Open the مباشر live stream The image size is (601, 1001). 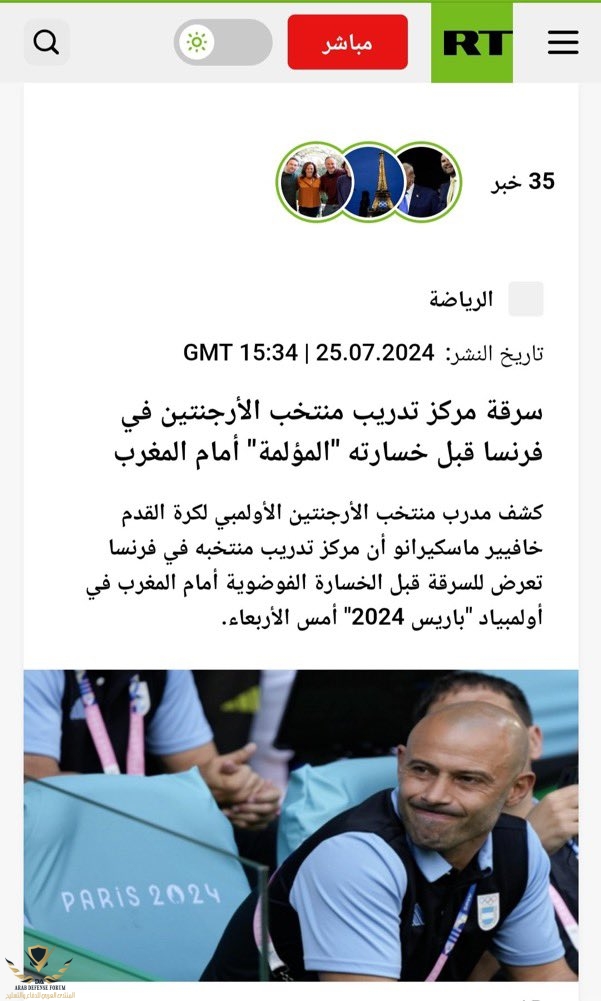347,42
